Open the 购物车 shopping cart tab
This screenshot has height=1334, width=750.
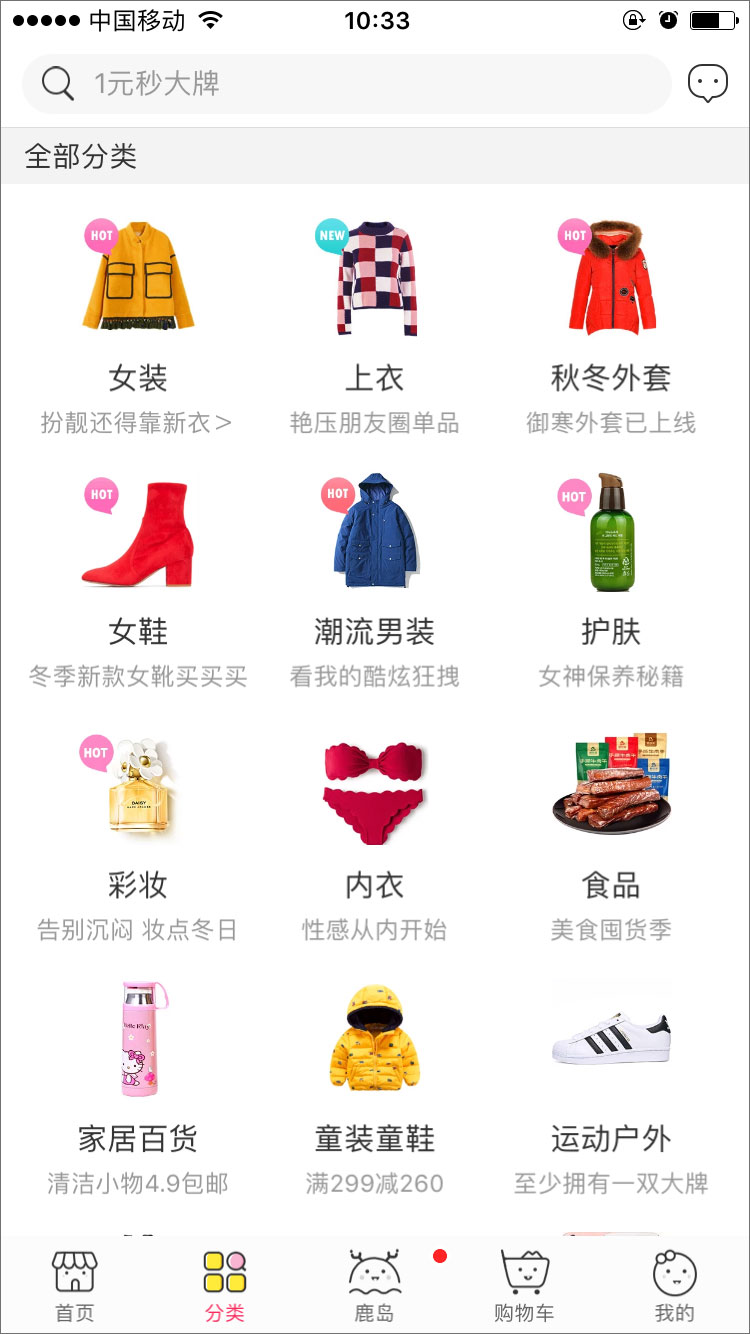[x=524, y=1285]
